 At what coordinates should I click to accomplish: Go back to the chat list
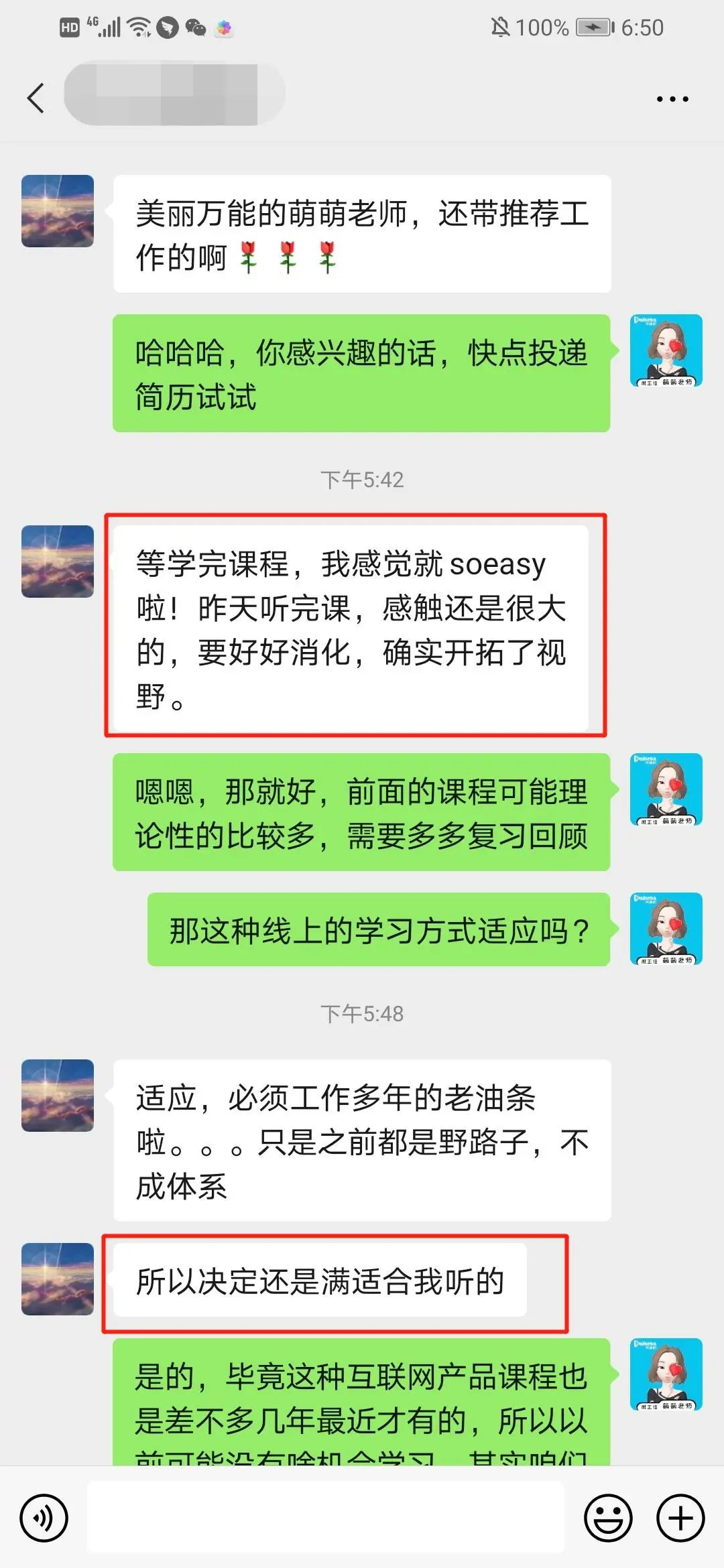click(x=36, y=99)
